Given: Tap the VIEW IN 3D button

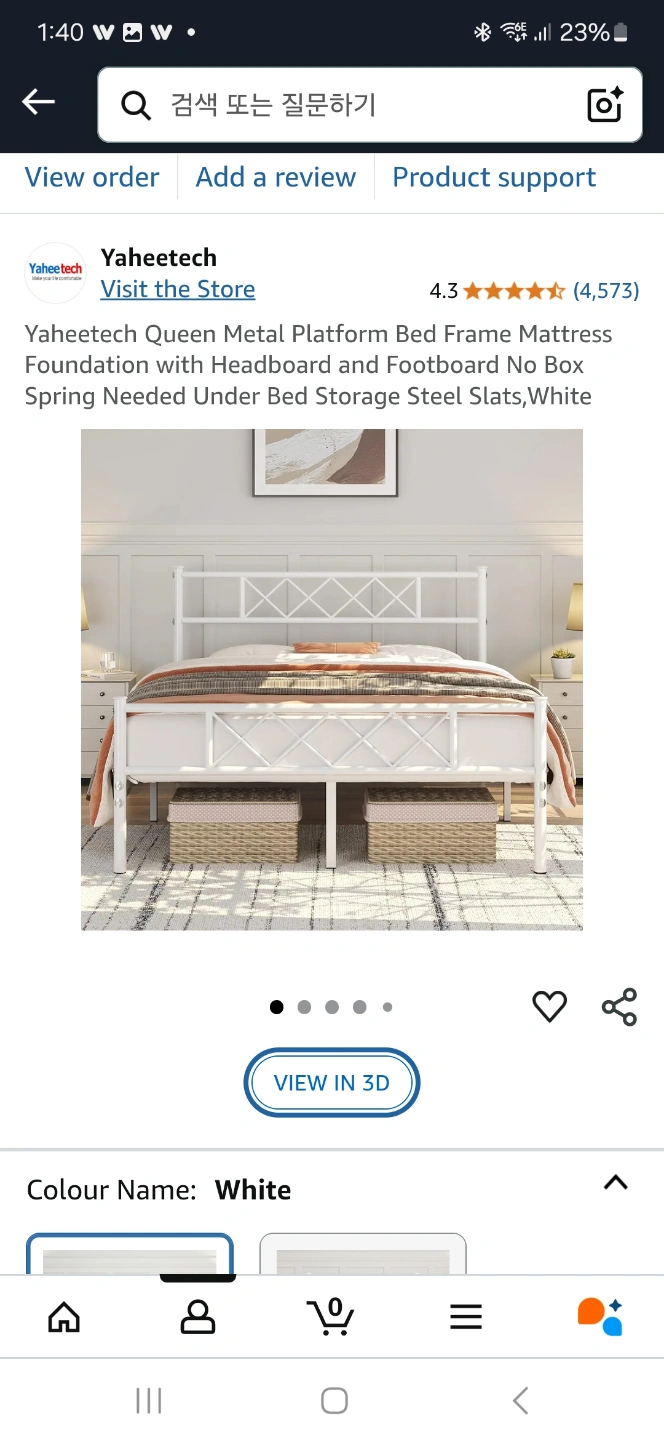Looking at the screenshot, I should [332, 1083].
